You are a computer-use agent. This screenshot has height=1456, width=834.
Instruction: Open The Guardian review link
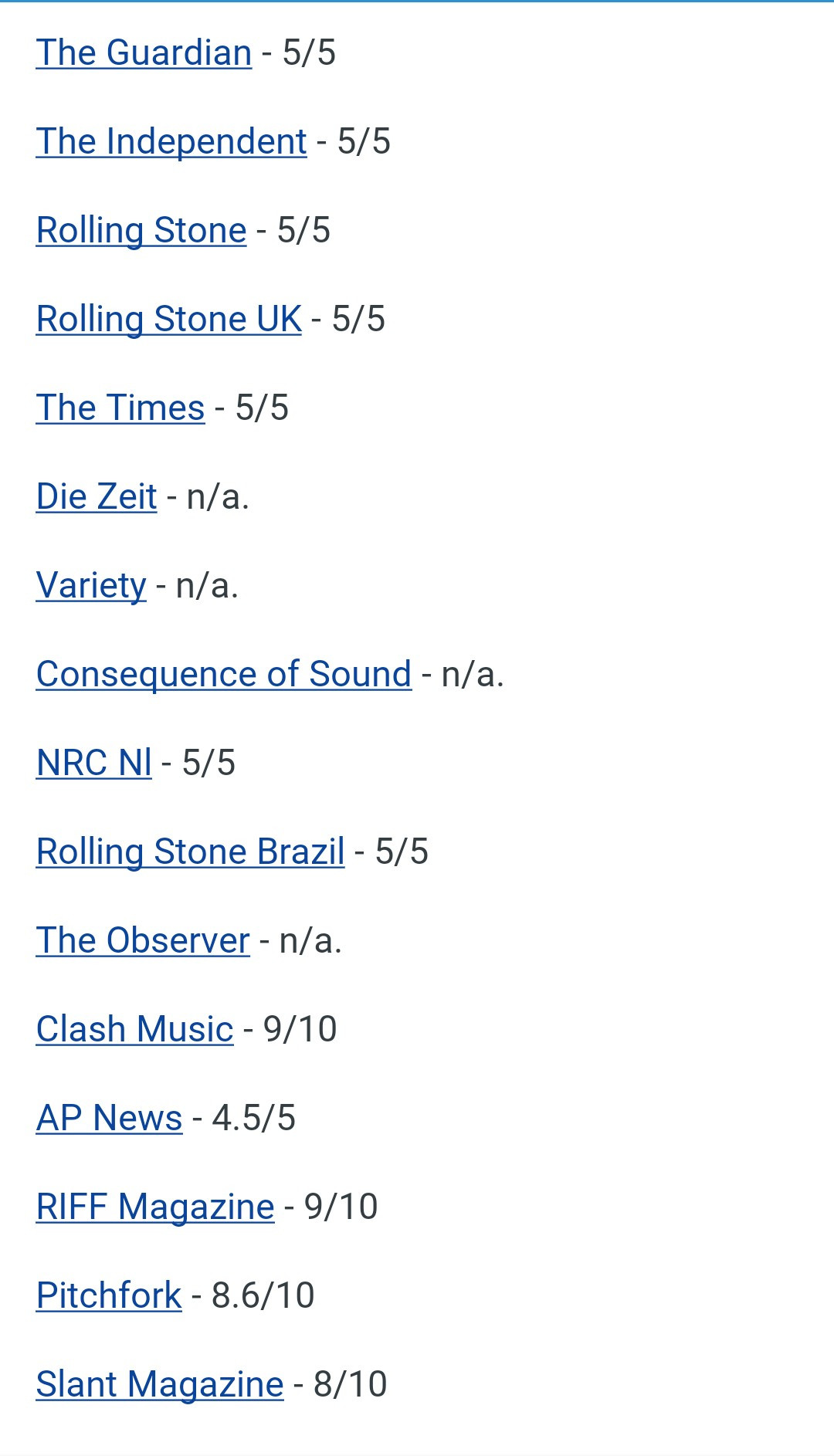[x=144, y=53]
